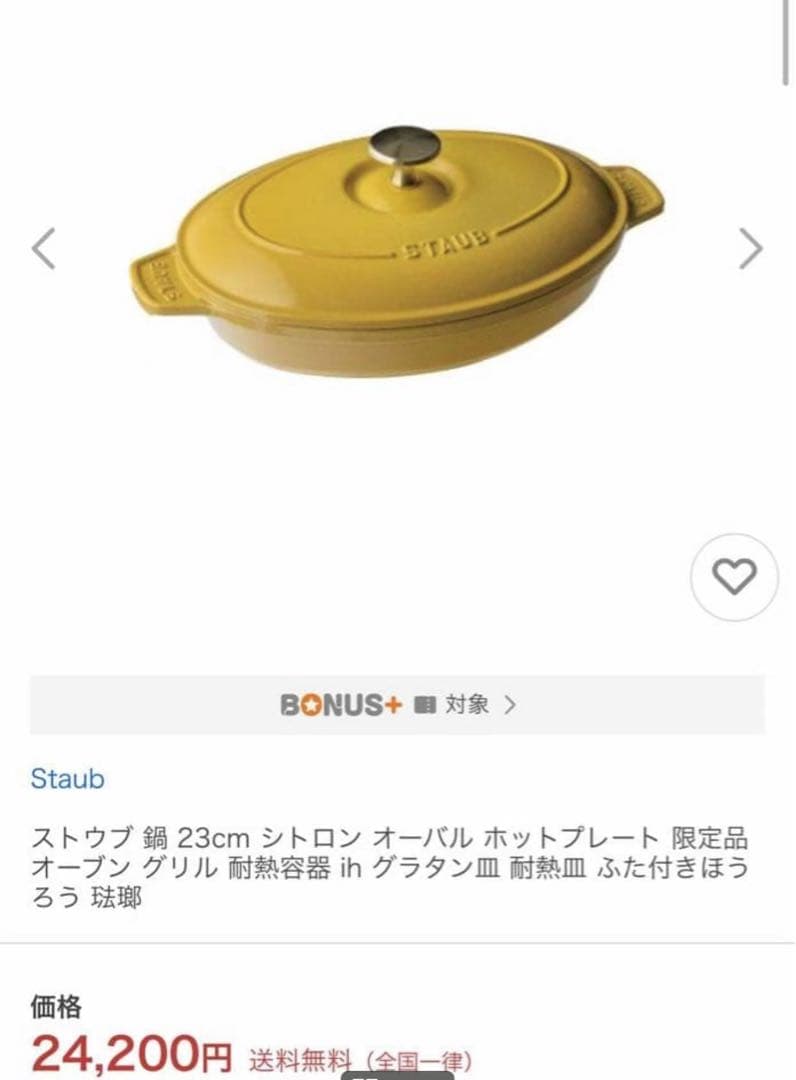796x1080 pixels.
Task: Open the Staub brand link
Action: tap(67, 779)
